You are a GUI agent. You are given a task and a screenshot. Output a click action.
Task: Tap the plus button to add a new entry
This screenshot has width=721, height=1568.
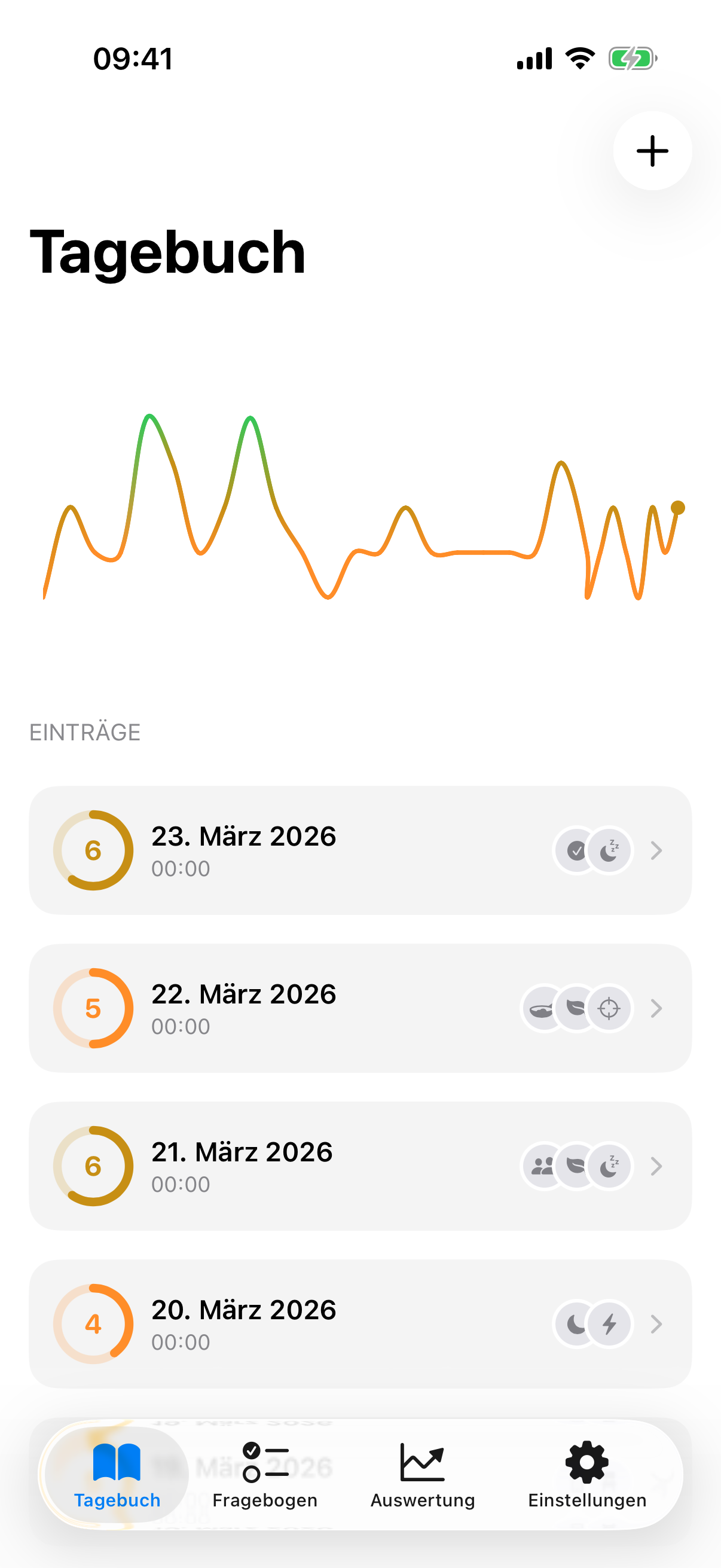click(x=652, y=151)
